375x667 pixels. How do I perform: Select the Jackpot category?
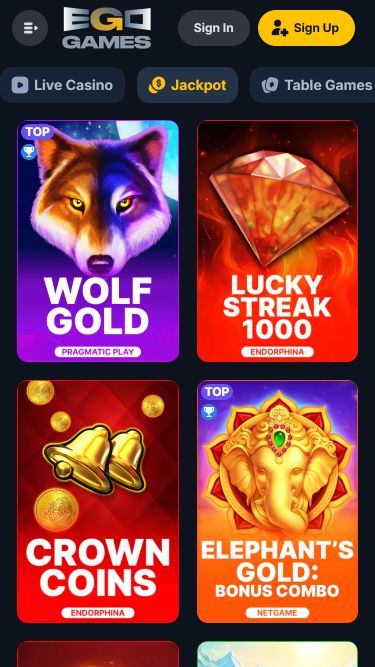[188, 85]
